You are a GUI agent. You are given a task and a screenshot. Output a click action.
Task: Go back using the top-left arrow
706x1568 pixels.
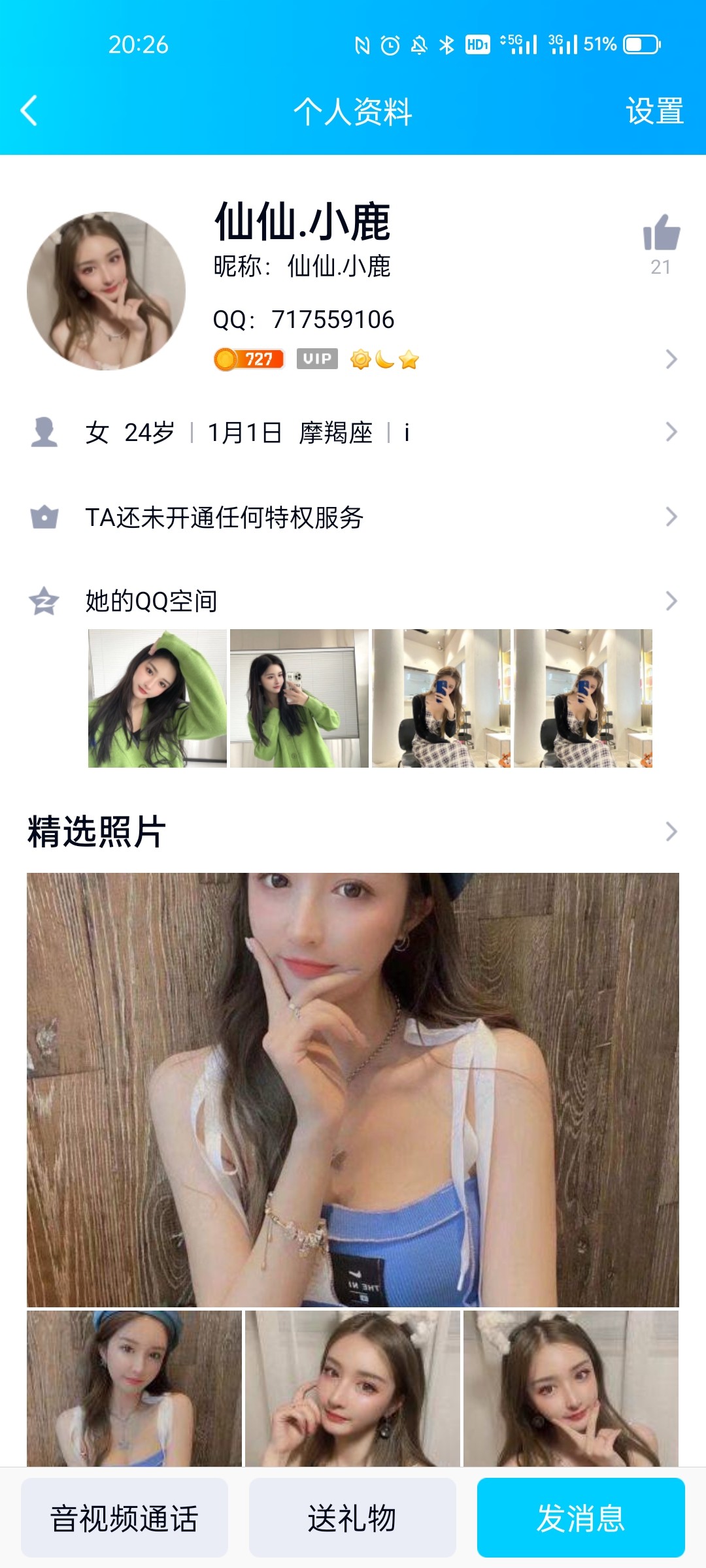pos(29,110)
